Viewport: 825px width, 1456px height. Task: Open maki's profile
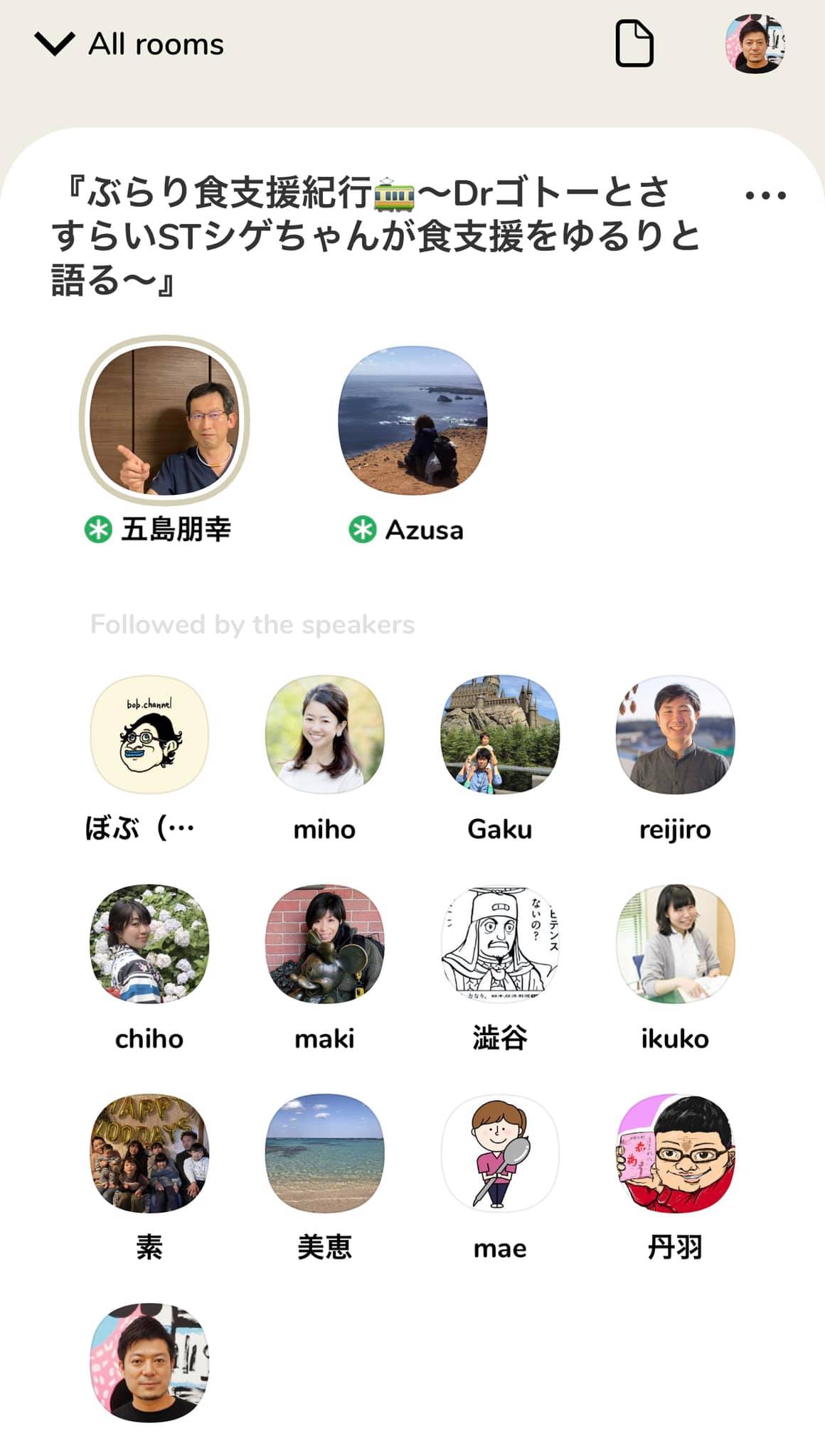coord(324,943)
